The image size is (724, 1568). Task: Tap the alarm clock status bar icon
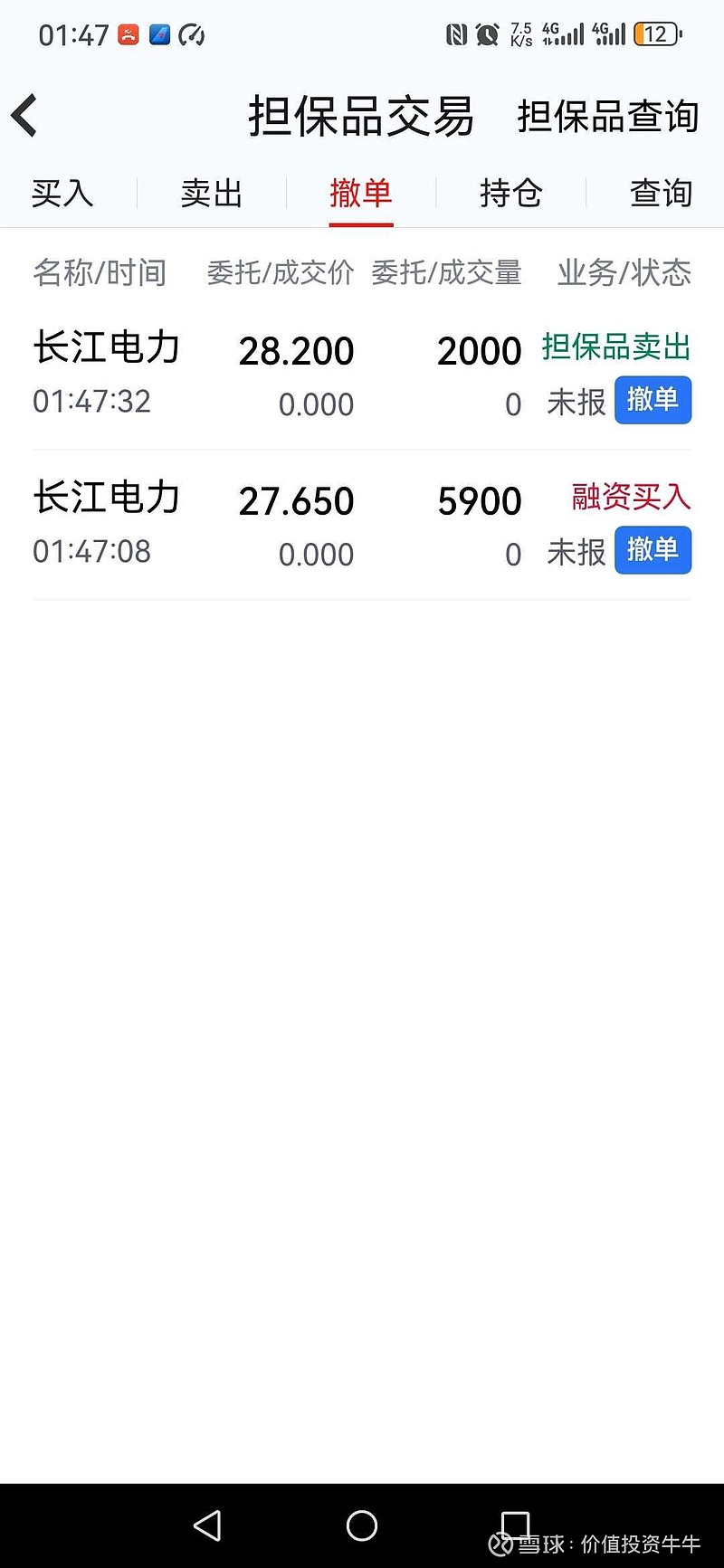click(x=487, y=34)
